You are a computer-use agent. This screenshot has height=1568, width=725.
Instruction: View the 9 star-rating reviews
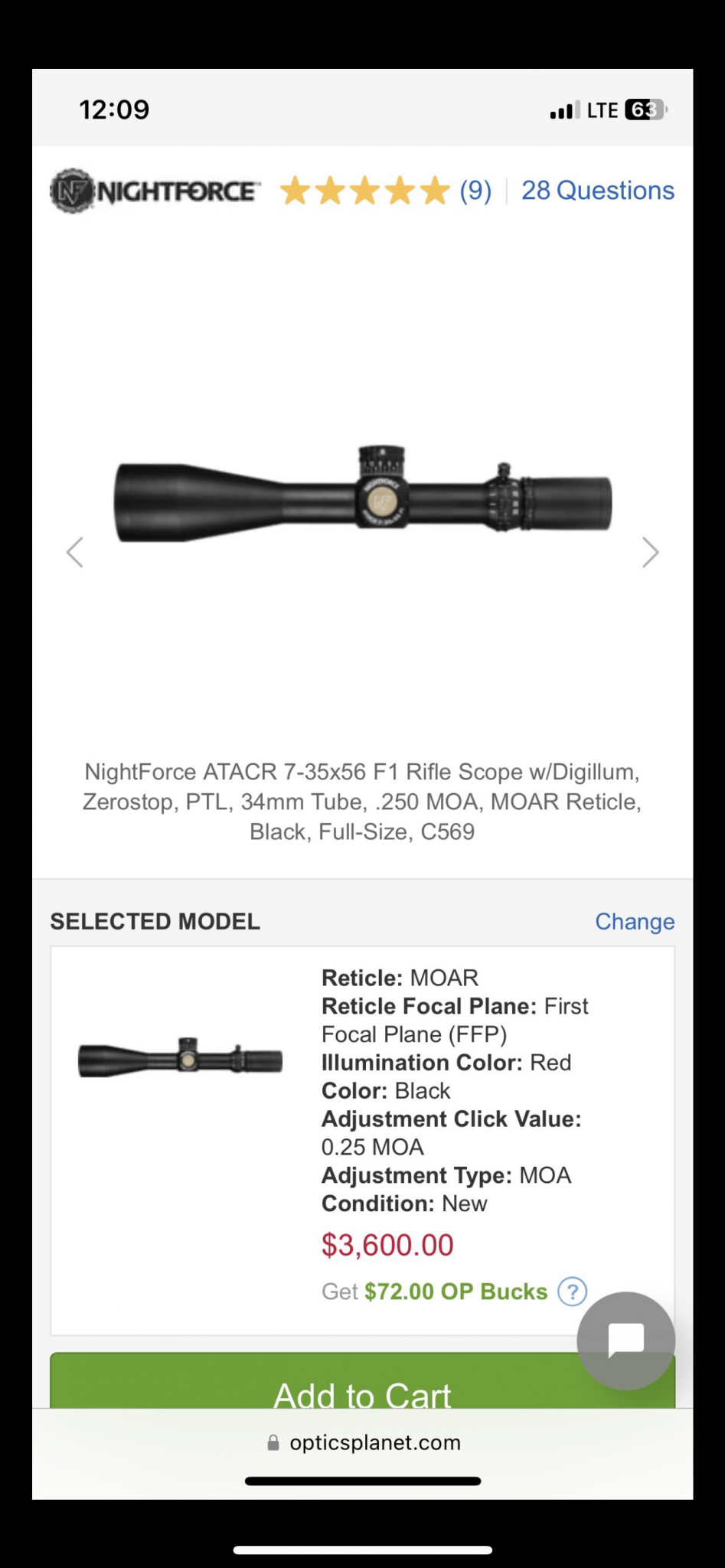pyautogui.click(x=386, y=191)
